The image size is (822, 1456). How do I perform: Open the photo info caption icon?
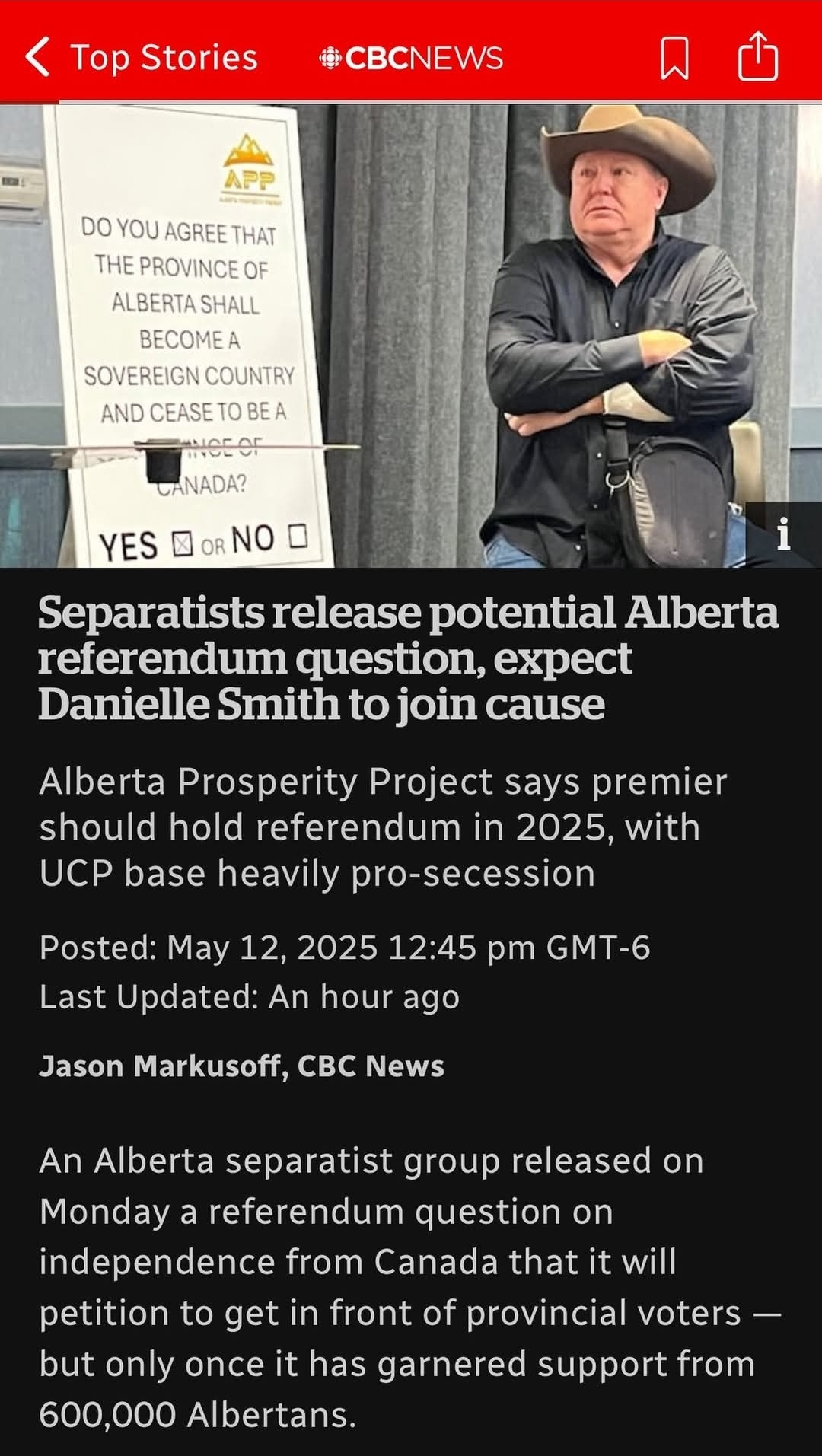click(x=783, y=534)
